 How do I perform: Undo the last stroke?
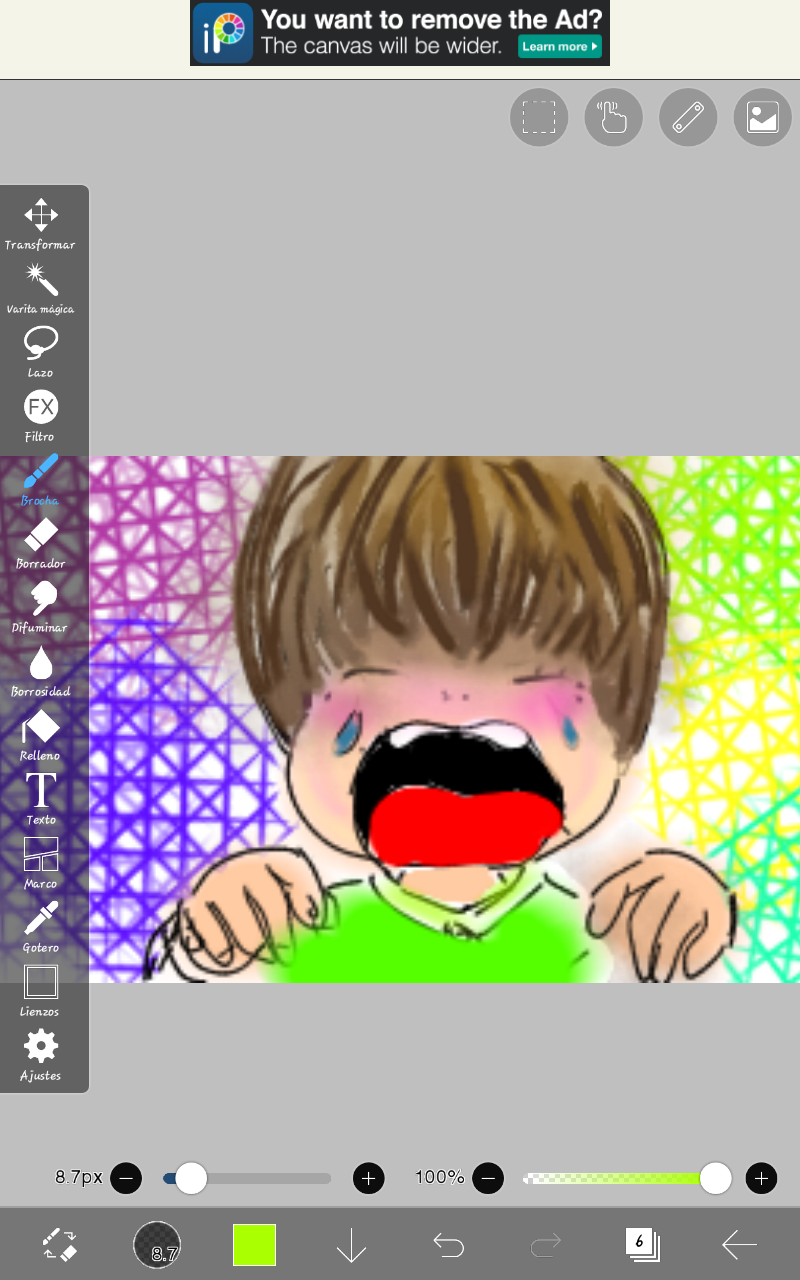coord(449,1245)
